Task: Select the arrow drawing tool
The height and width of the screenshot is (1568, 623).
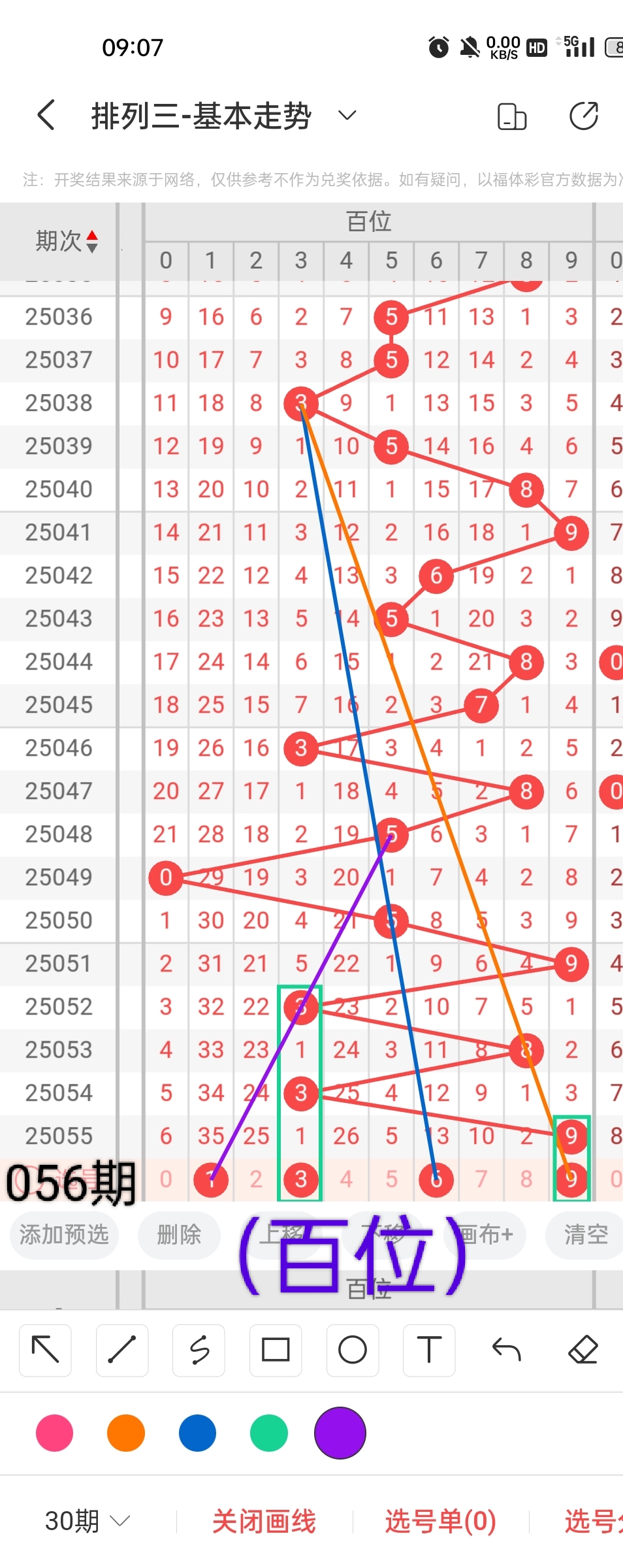Action: [x=45, y=1350]
